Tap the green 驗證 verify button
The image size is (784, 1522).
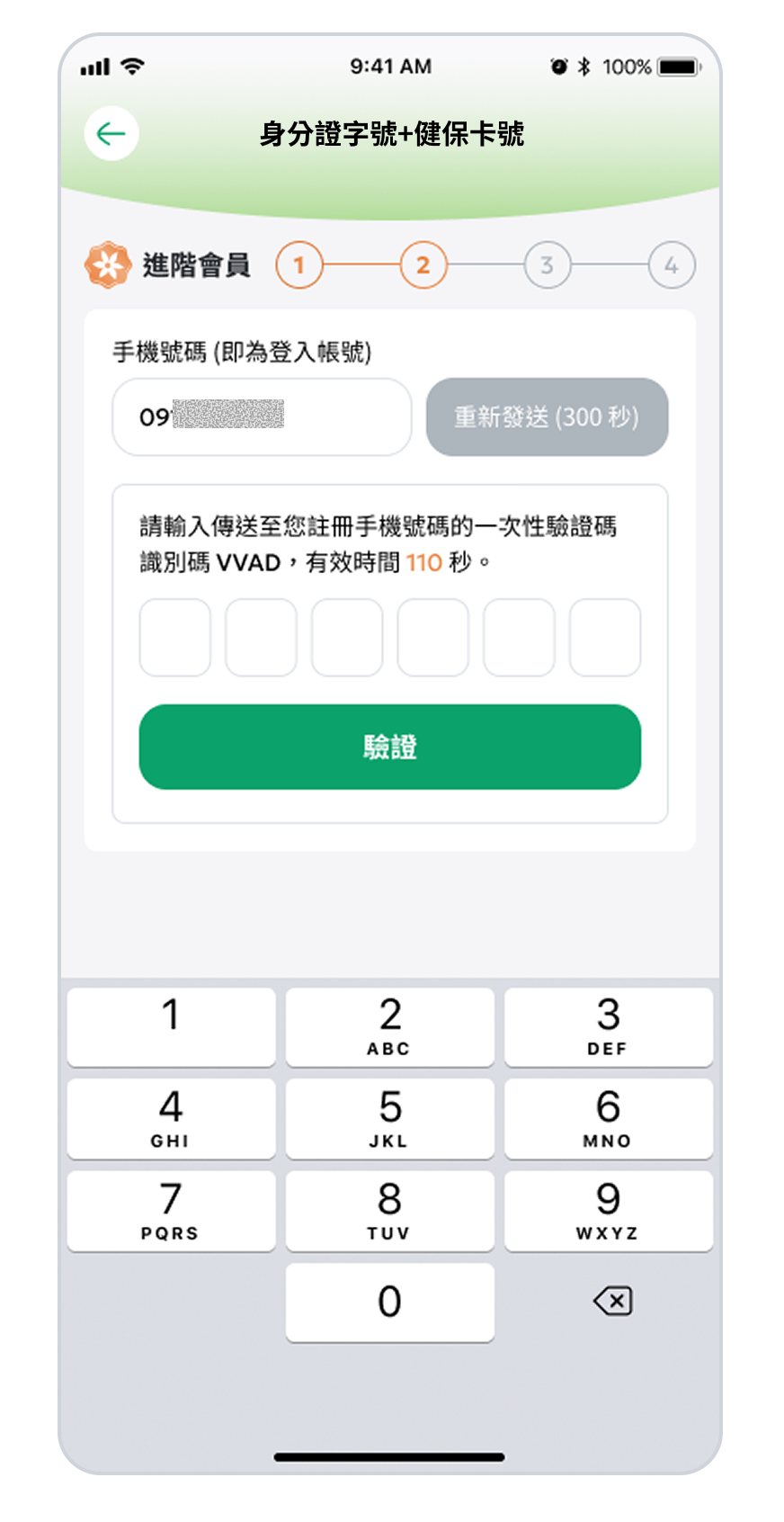point(389,747)
